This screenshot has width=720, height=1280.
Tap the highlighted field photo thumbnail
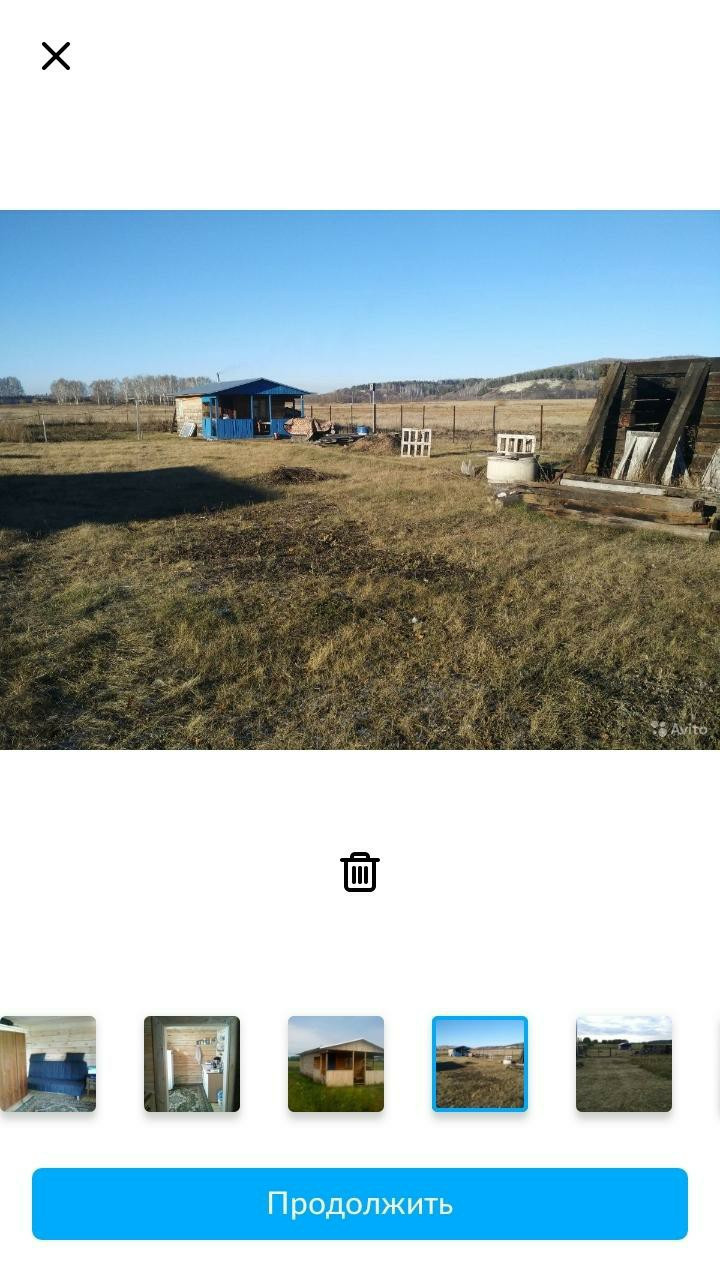pyautogui.click(x=480, y=1064)
